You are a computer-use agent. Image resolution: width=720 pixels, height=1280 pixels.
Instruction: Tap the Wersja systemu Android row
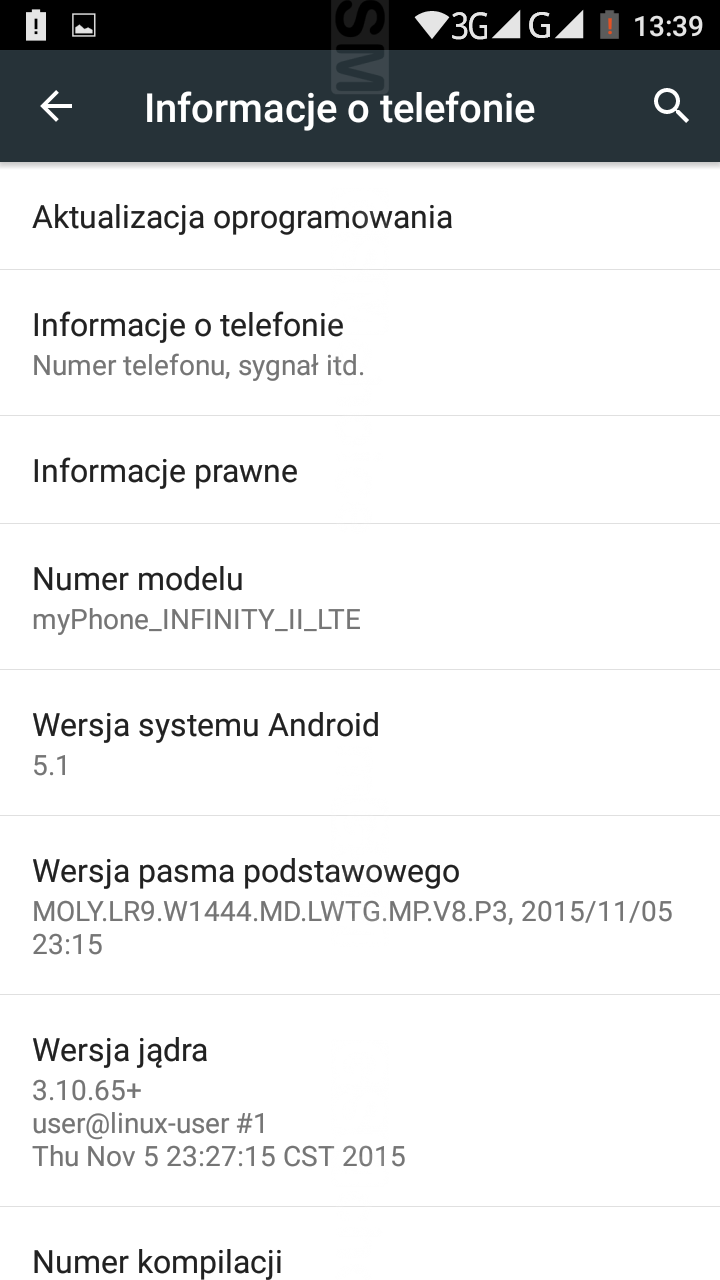[x=360, y=743]
